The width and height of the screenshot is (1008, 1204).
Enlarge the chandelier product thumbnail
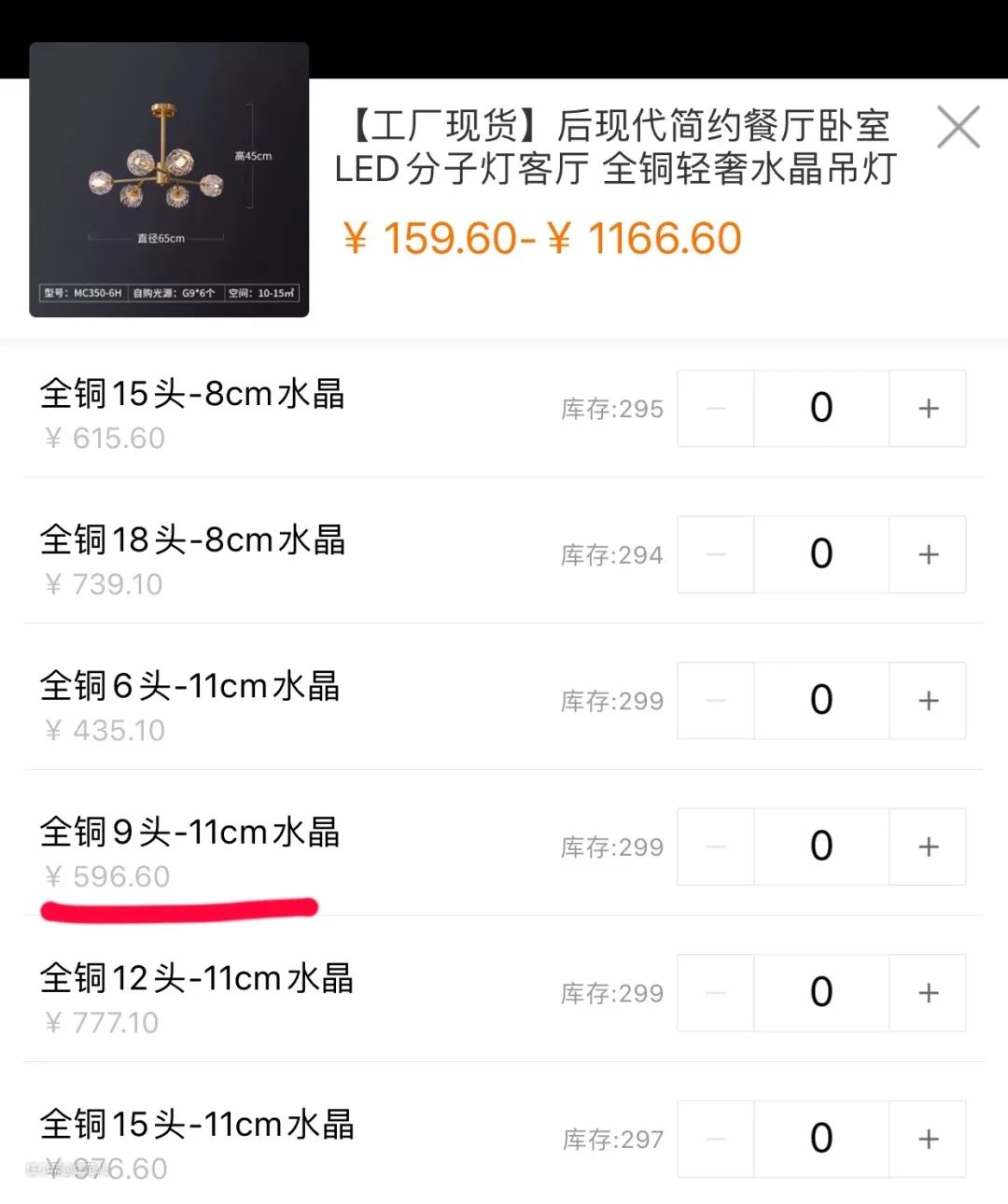[169, 180]
